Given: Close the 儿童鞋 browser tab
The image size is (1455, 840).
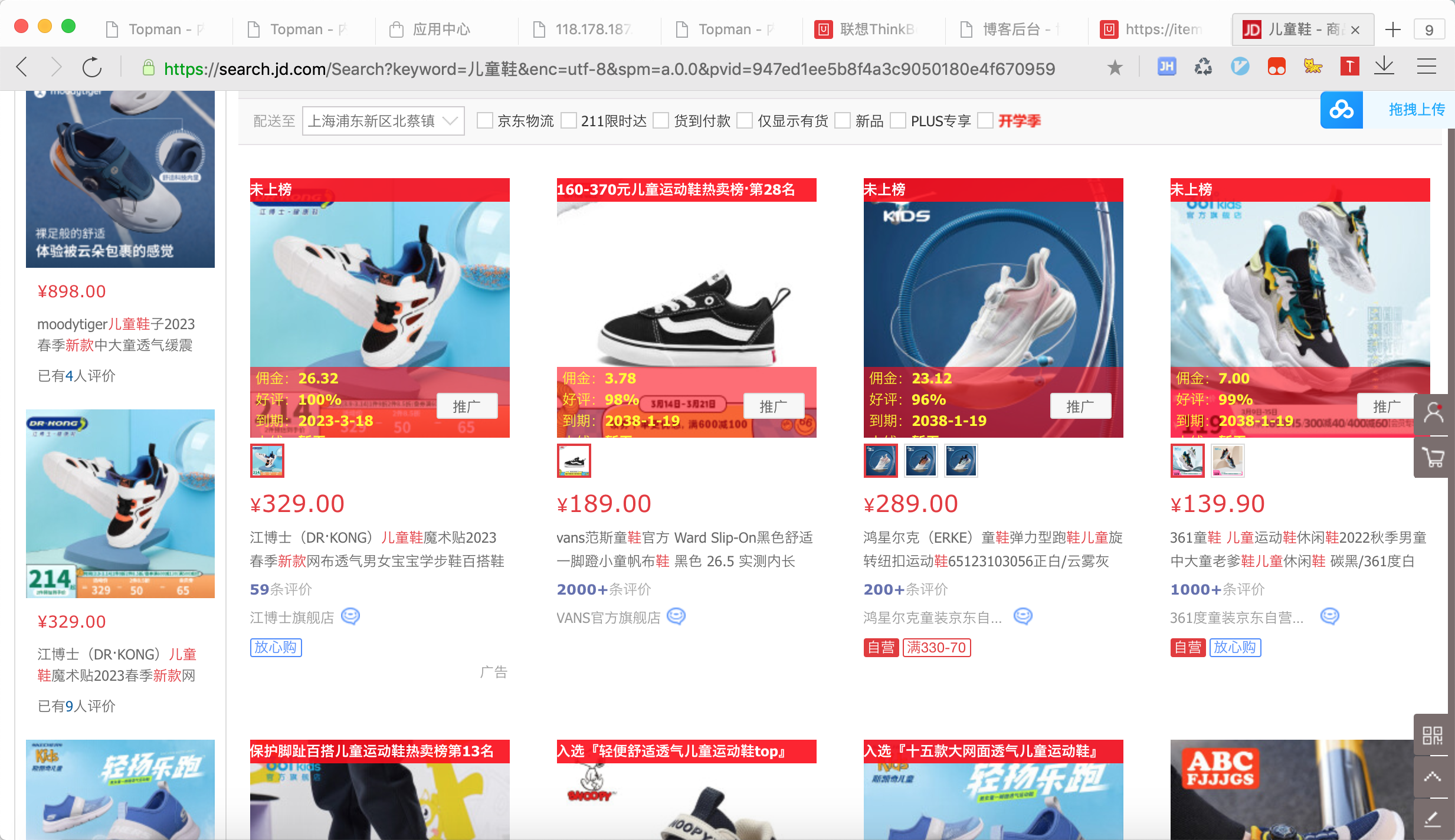Looking at the screenshot, I should [x=1355, y=30].
